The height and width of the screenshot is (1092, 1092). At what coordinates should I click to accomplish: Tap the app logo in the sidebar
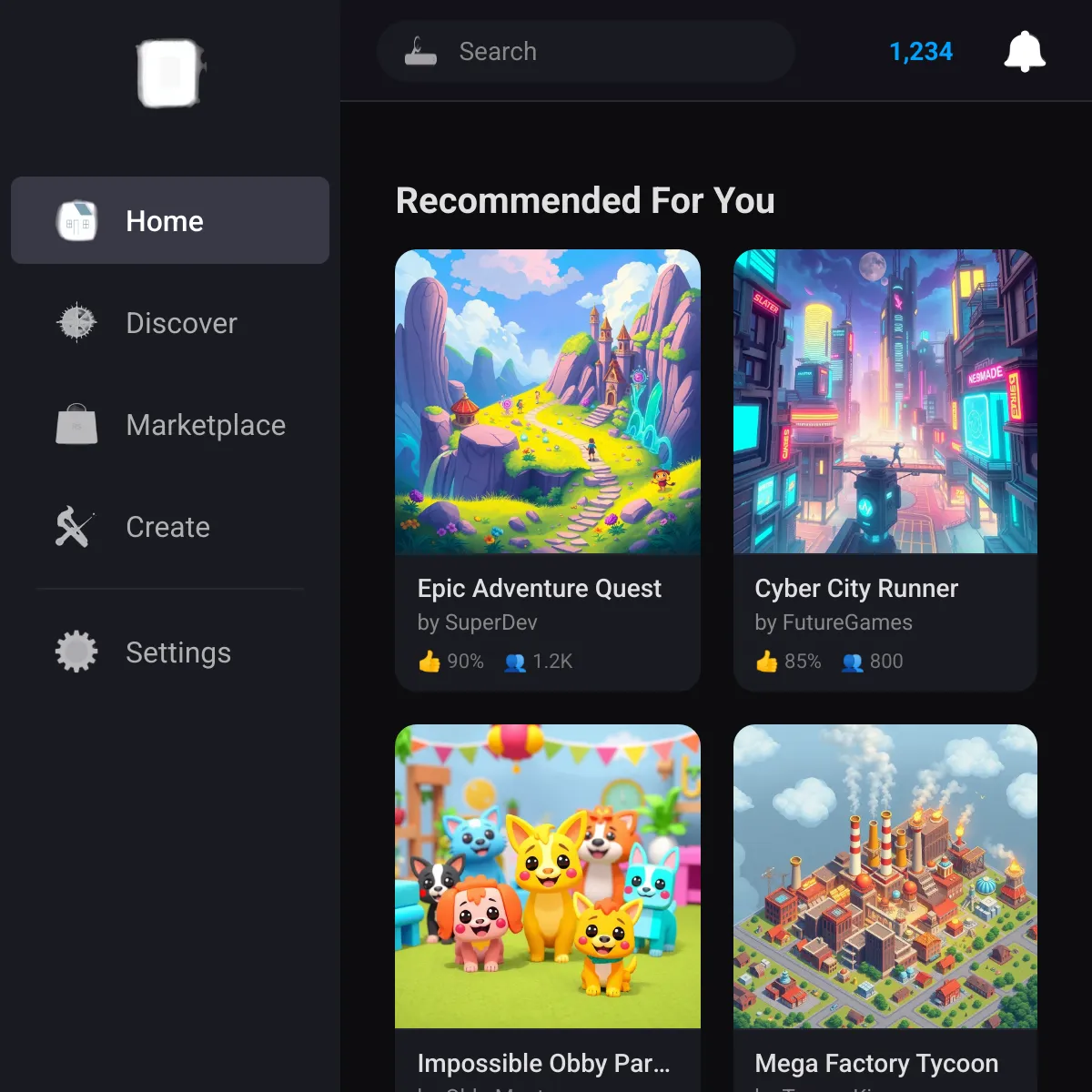tap(169, 73)
